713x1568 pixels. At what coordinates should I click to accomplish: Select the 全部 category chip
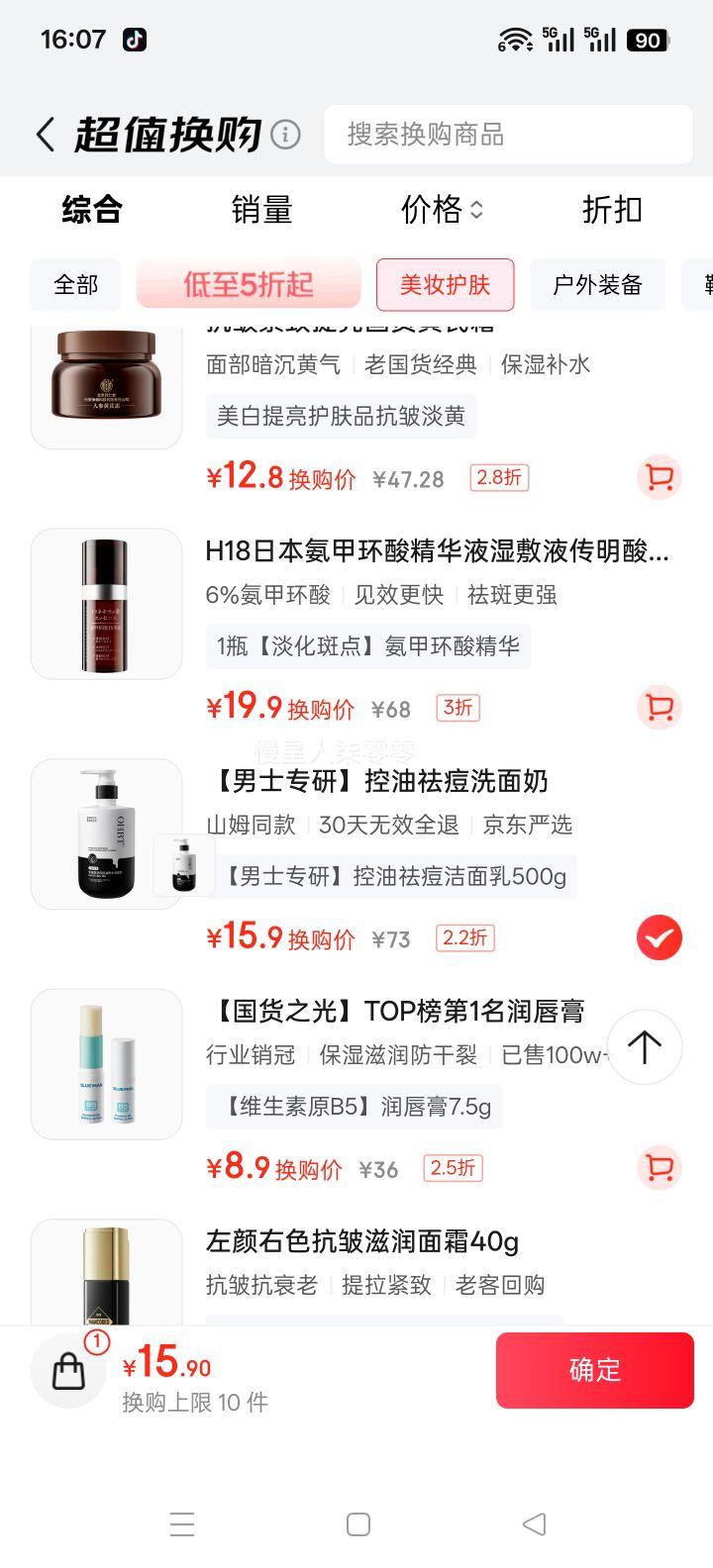coord(76,285)
